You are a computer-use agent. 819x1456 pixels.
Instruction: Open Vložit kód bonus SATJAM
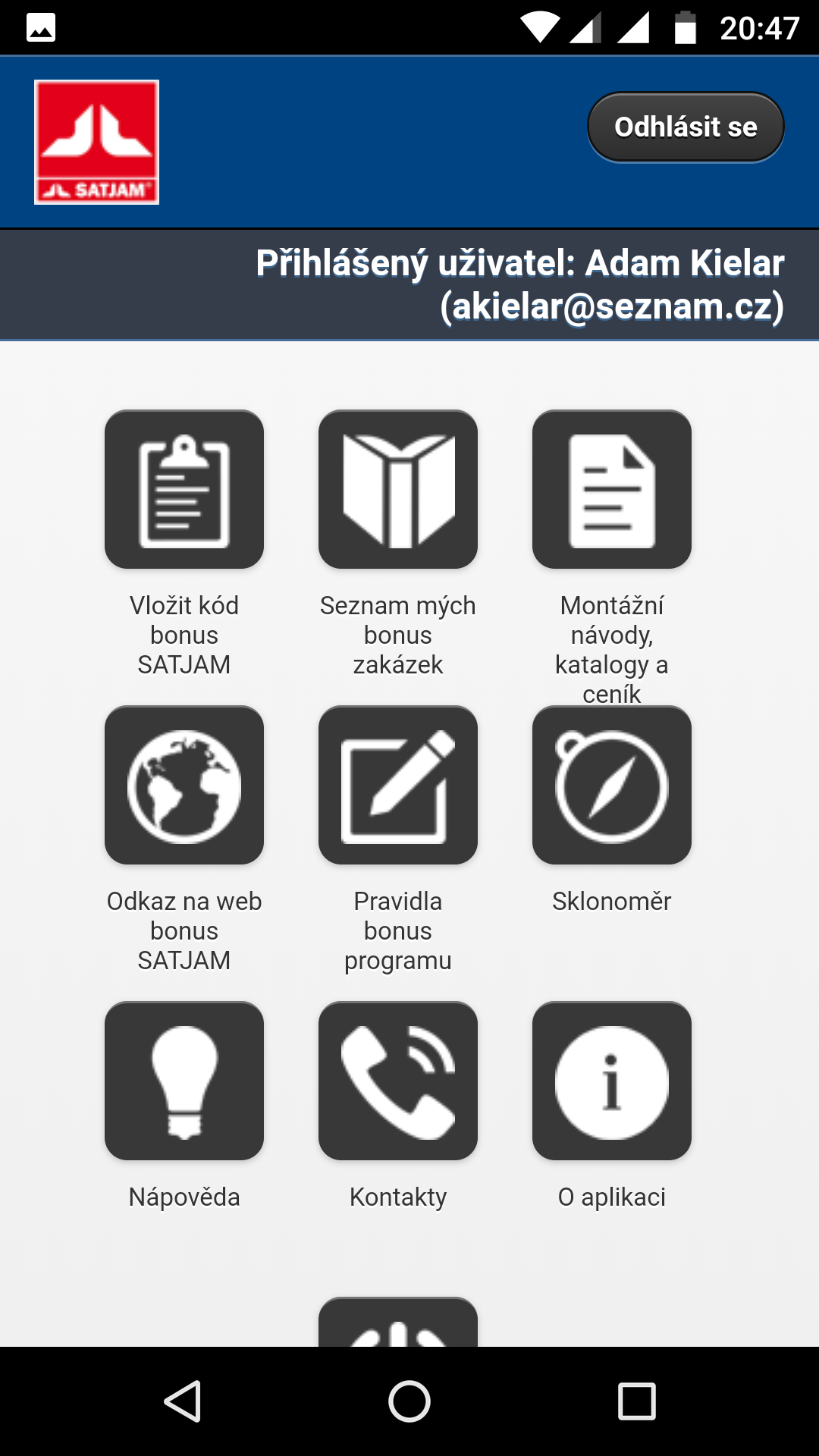tap(184, 490)
